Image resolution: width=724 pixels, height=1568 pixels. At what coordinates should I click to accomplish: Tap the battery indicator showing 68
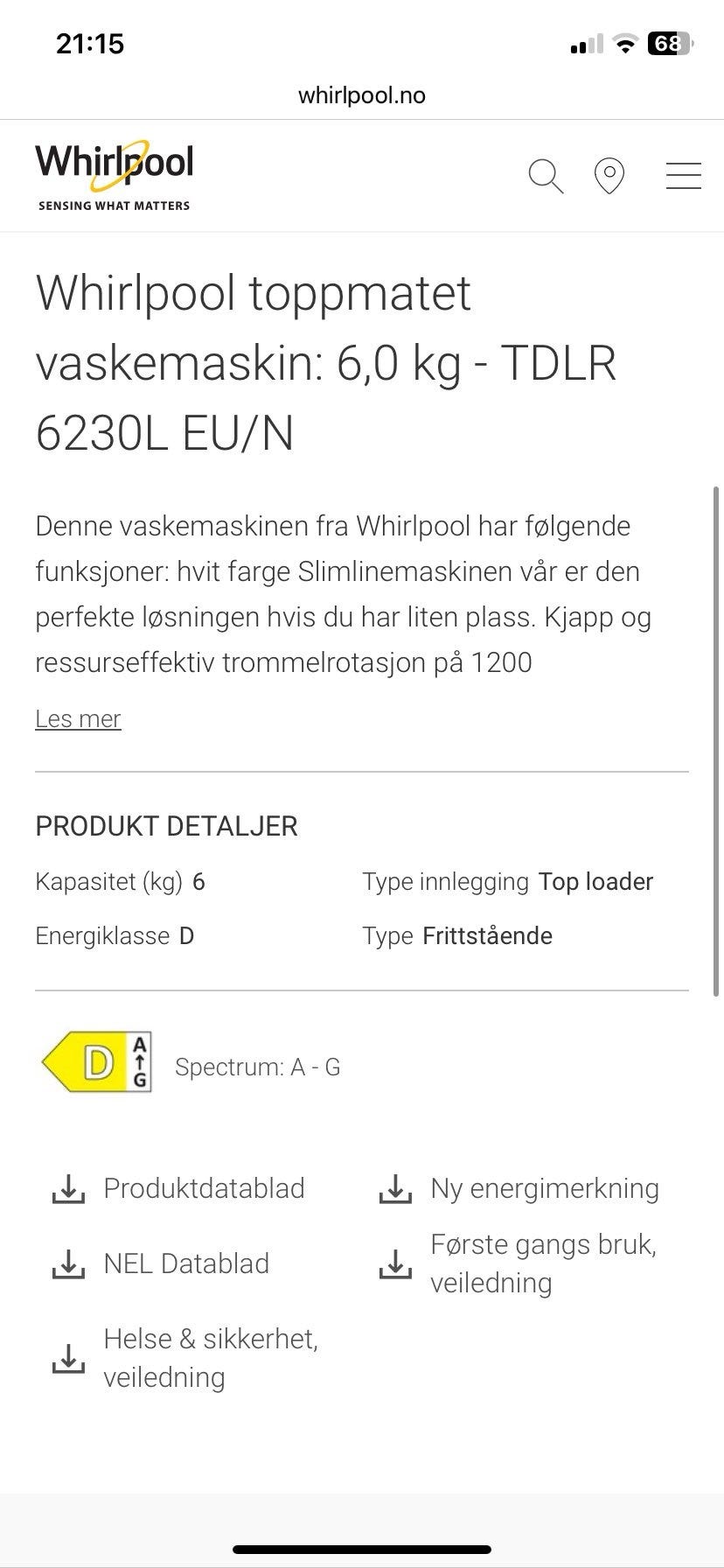click(x=668, y=43)
